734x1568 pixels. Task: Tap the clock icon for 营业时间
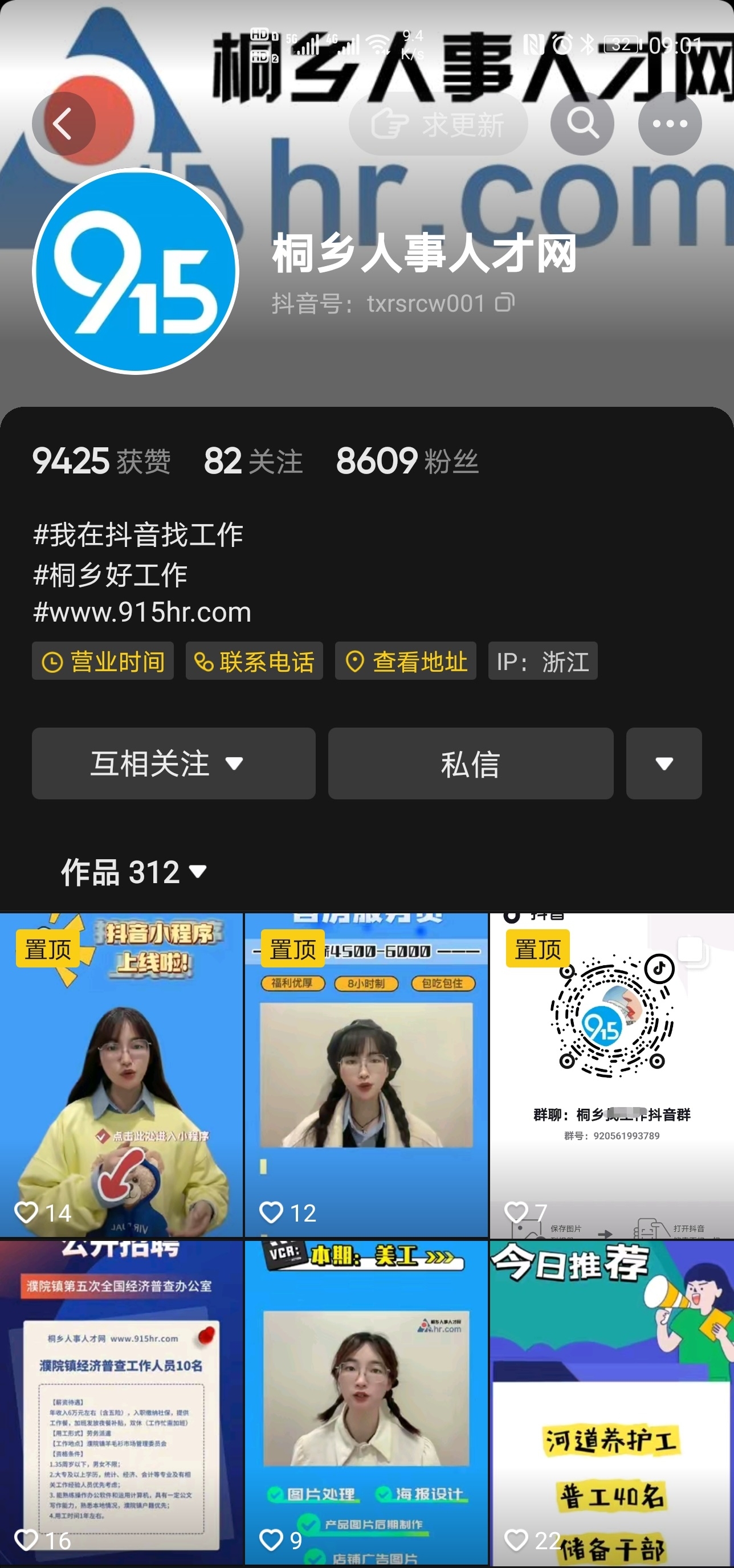pyautogui.click(x=52, y=661)
